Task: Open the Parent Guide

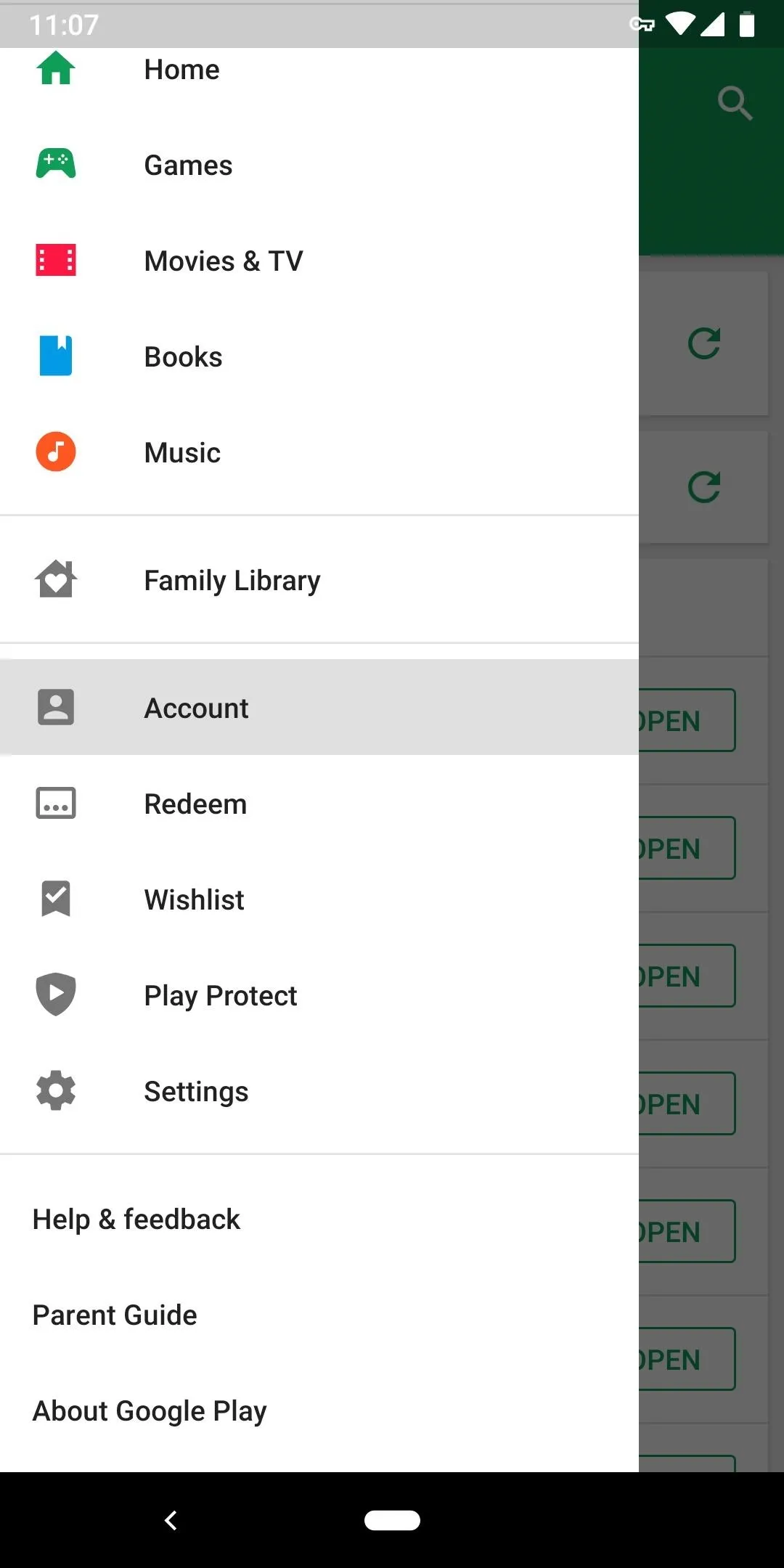Action: [x=319, y=1315]
